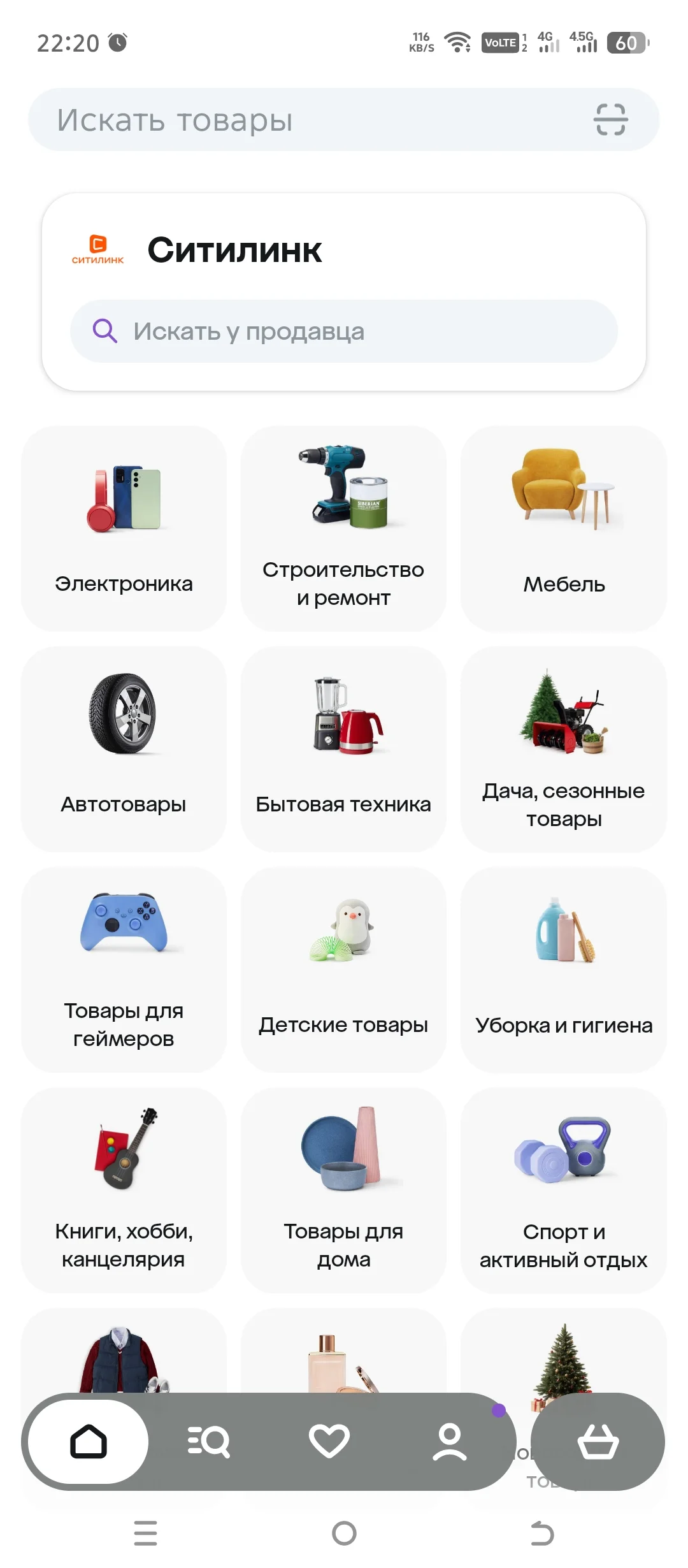688x1568 pixels.
Task: Open the Автотовары category
Action: click(x=124, y=750)
